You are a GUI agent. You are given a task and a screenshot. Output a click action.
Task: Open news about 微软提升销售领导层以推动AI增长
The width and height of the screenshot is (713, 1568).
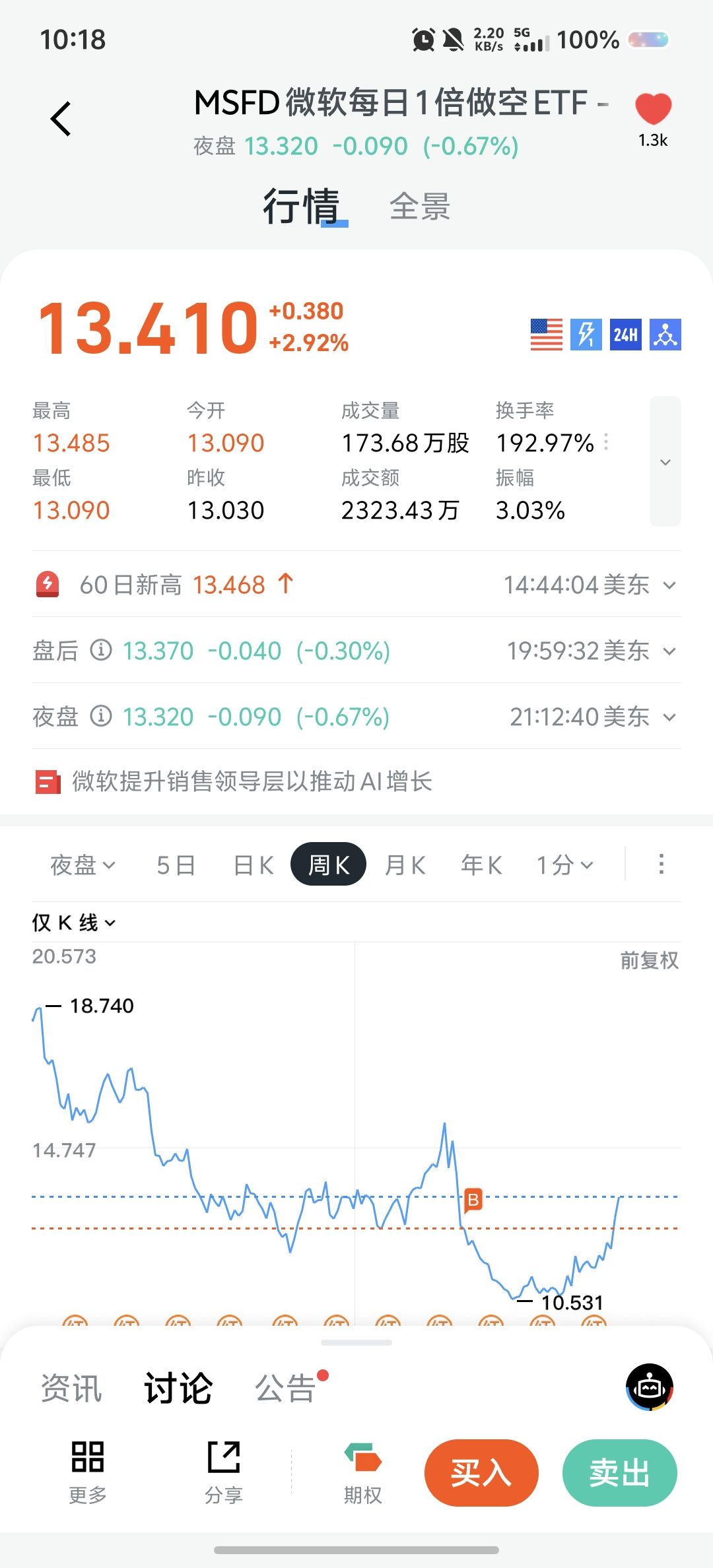[251, 782]
